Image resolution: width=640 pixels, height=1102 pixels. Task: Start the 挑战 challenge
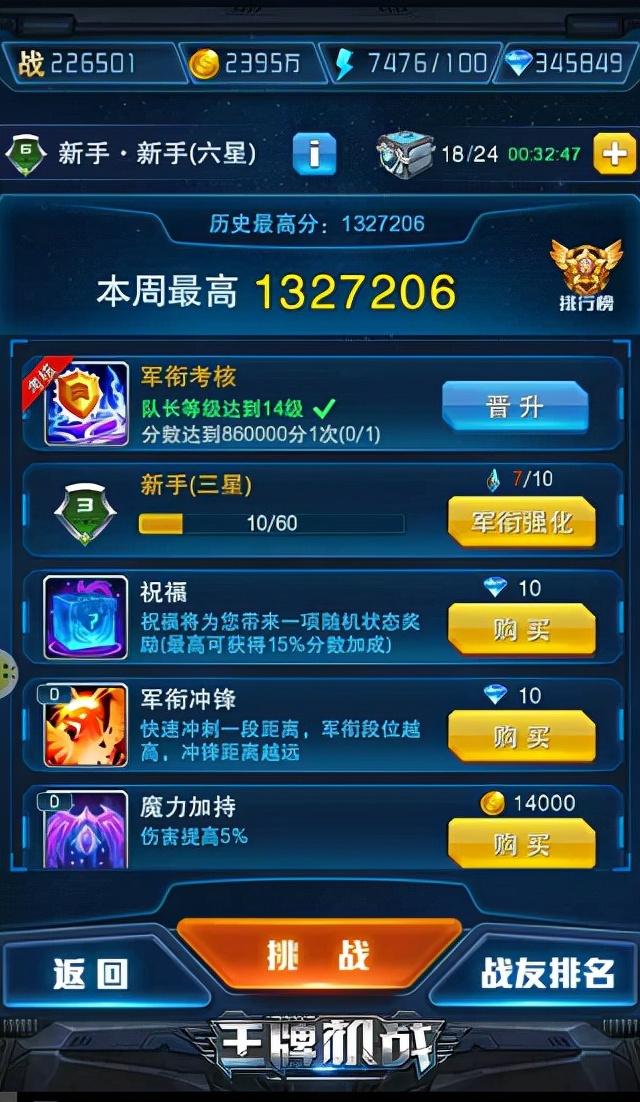click(x=319, y=957)
